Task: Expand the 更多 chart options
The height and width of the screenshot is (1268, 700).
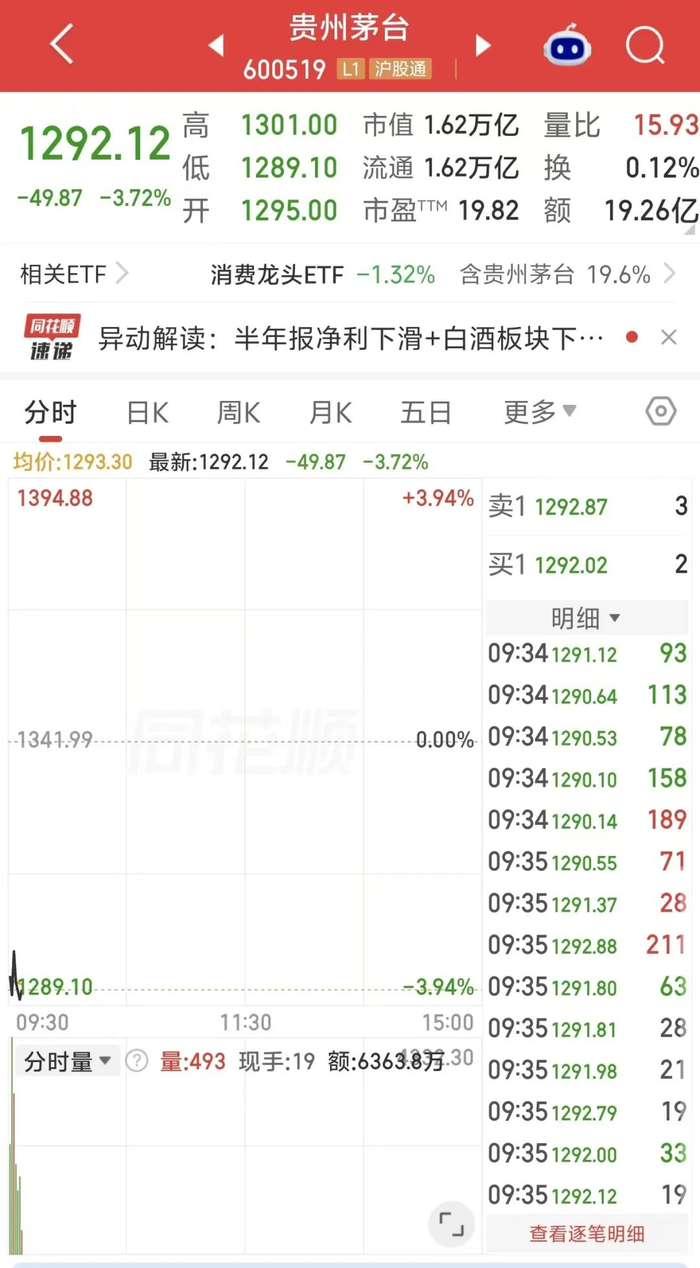Action: pos(540,412)
